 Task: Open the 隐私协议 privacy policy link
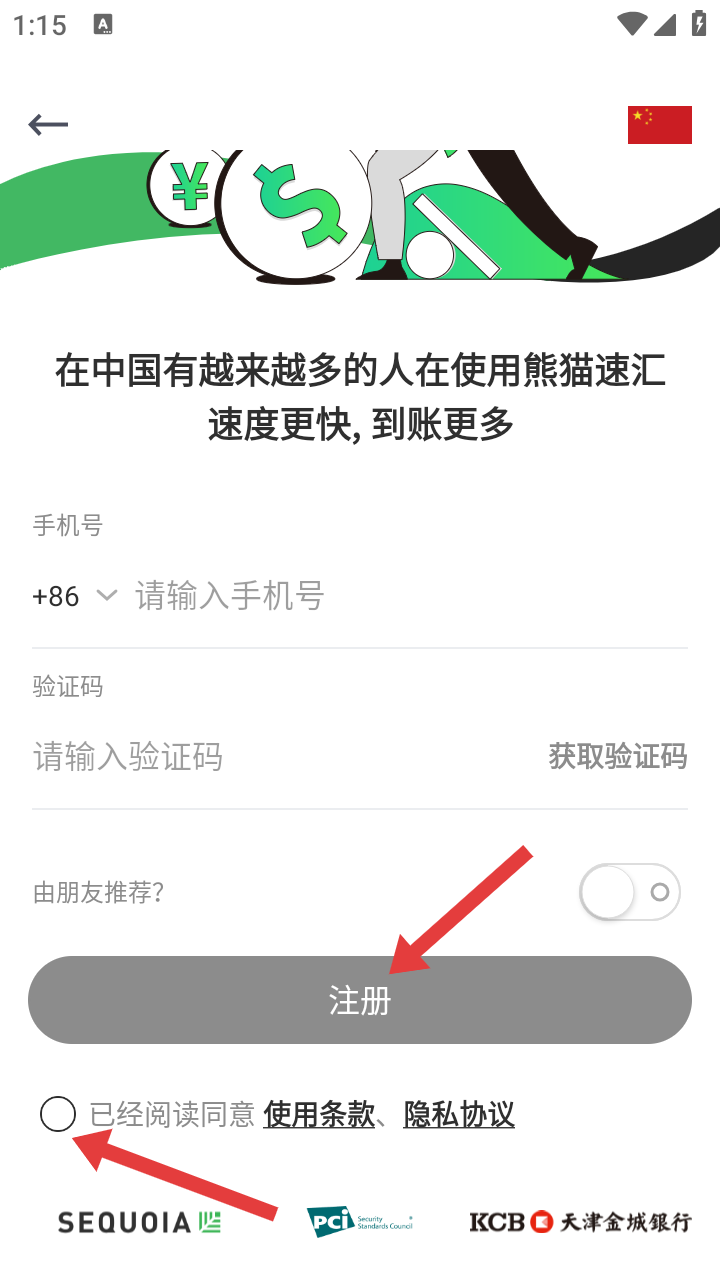[459, 1114]
